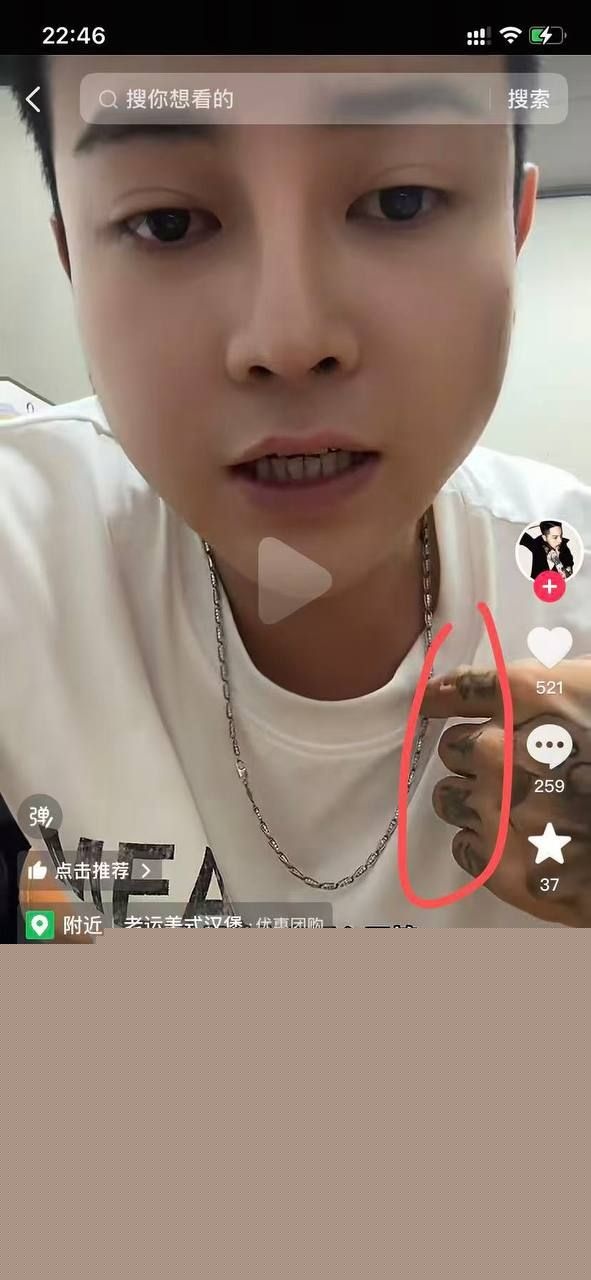The height and width of the screenshot is (1280, 591).
Task: Go back using the arrow icon
Action: 33,99
